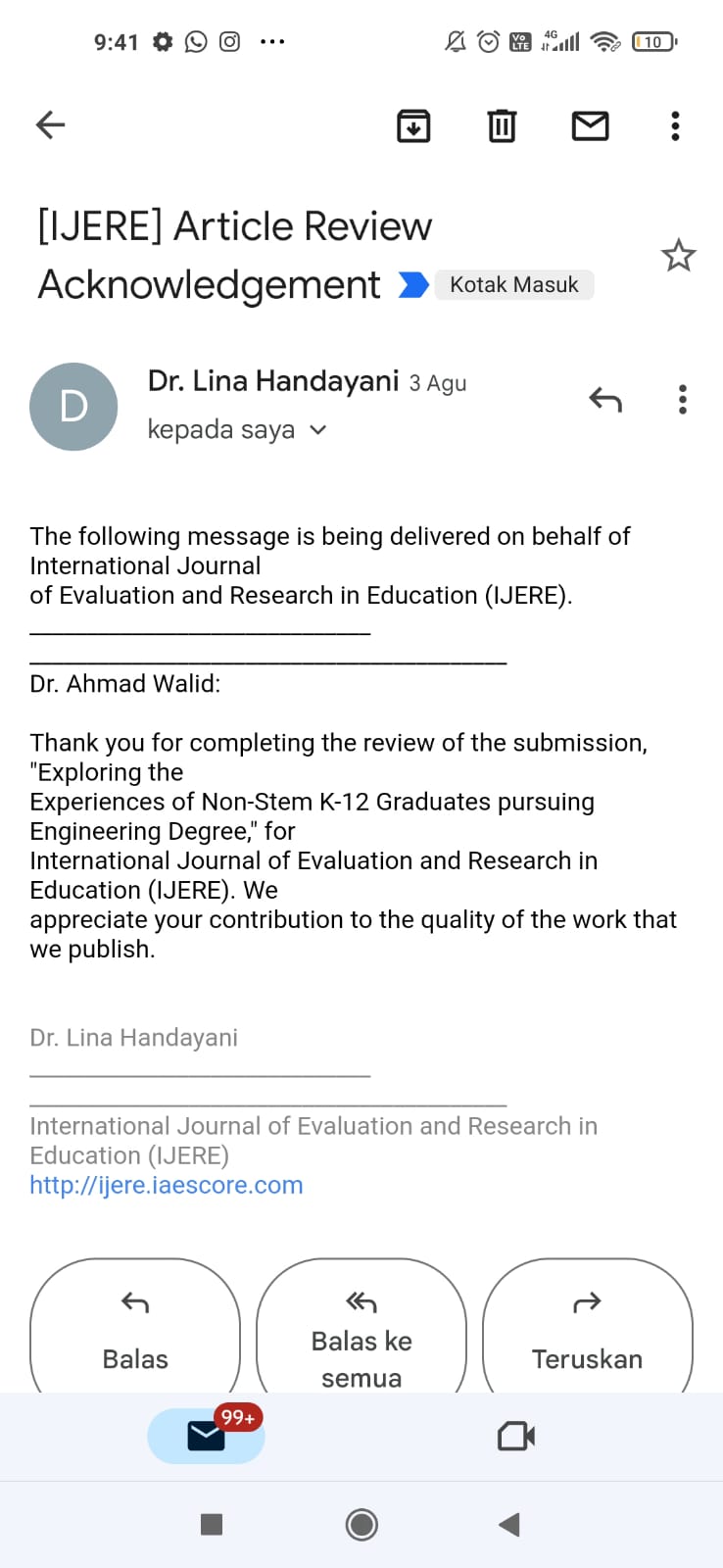The image size is (723, 1568).
Task: Go to the system home screen
Action: click(361, 1524)
